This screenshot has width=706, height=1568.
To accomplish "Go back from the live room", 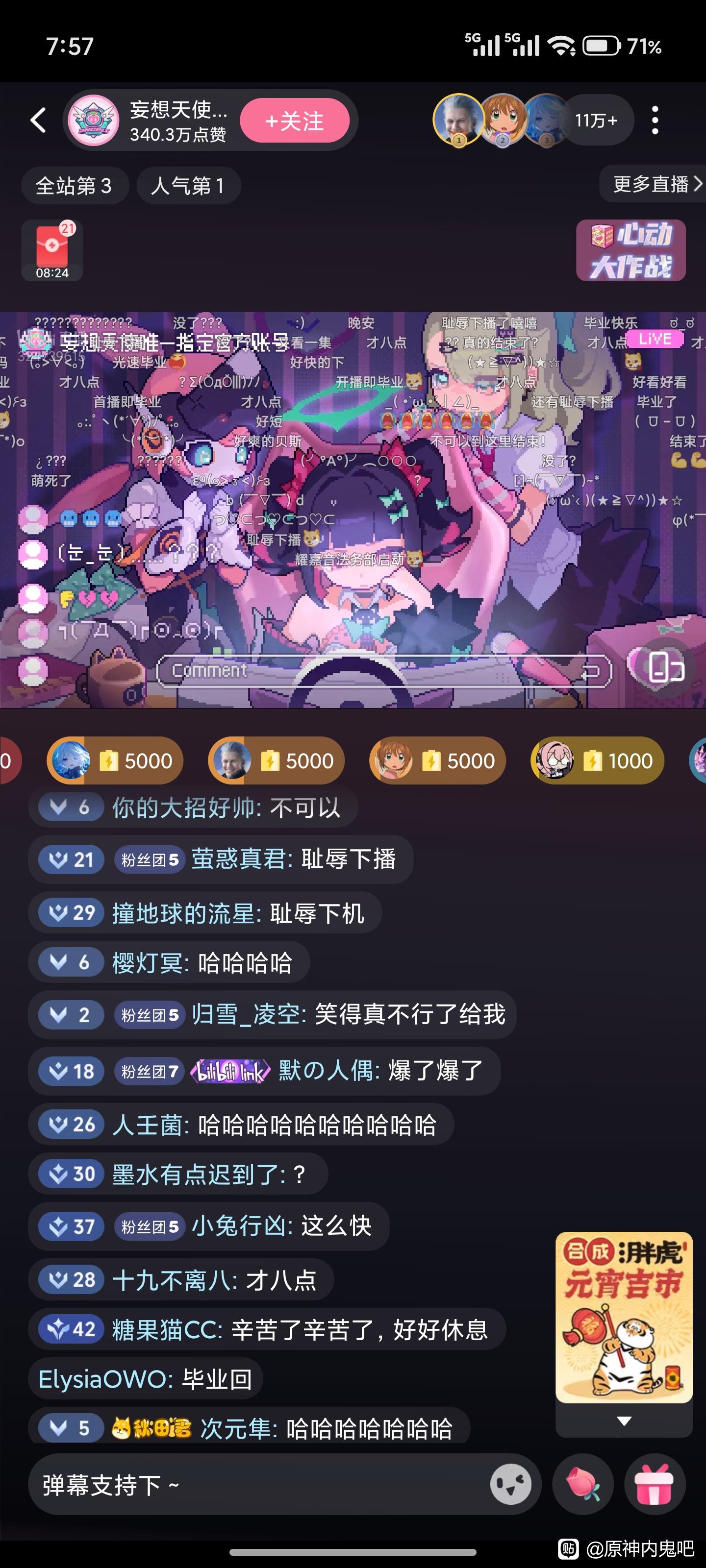I will pos(38,120).
